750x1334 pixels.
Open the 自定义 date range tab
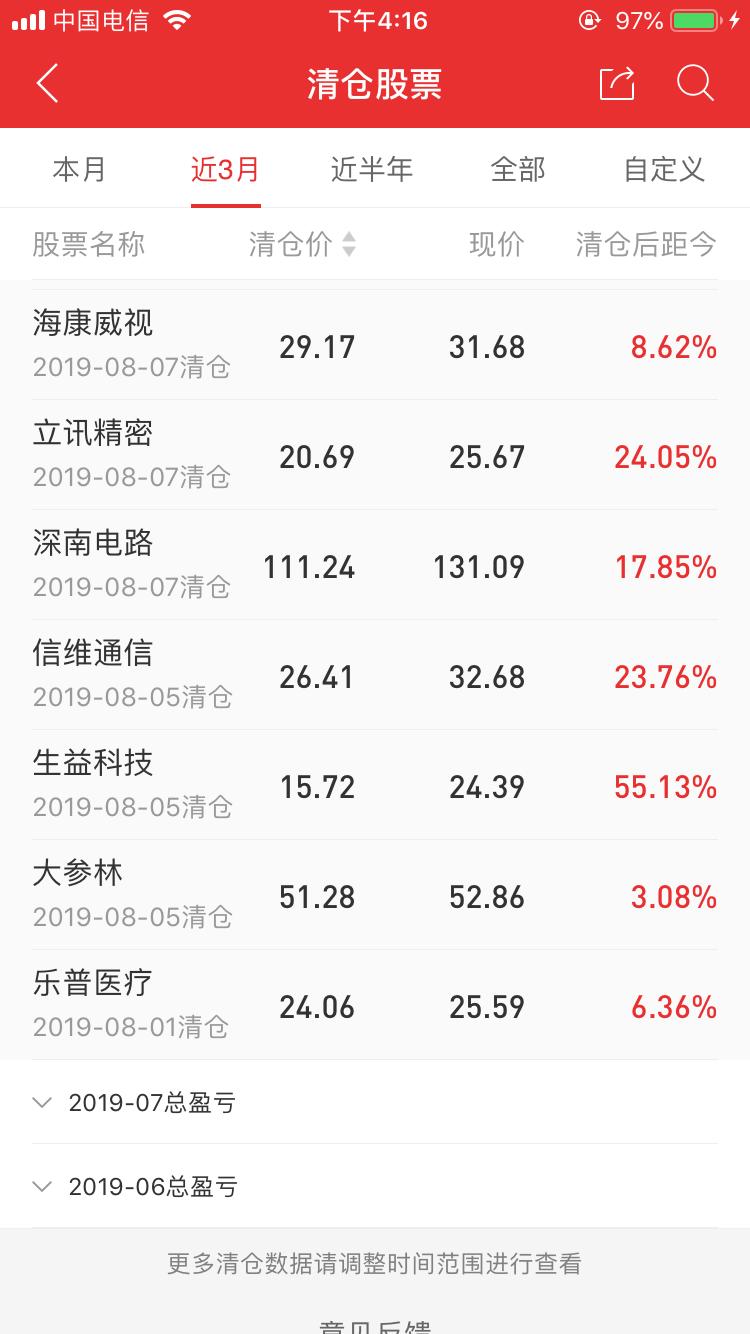664,169
